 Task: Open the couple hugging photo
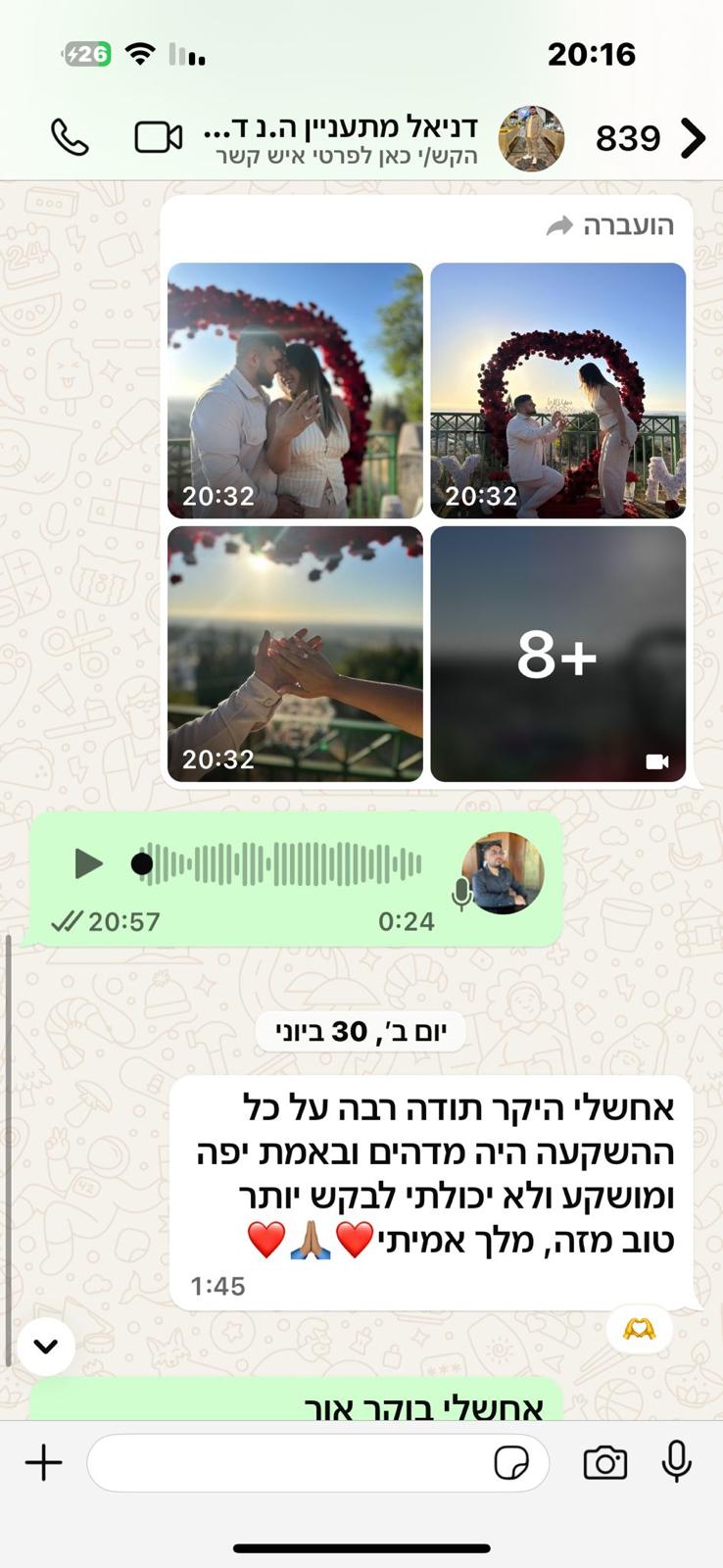295,390
